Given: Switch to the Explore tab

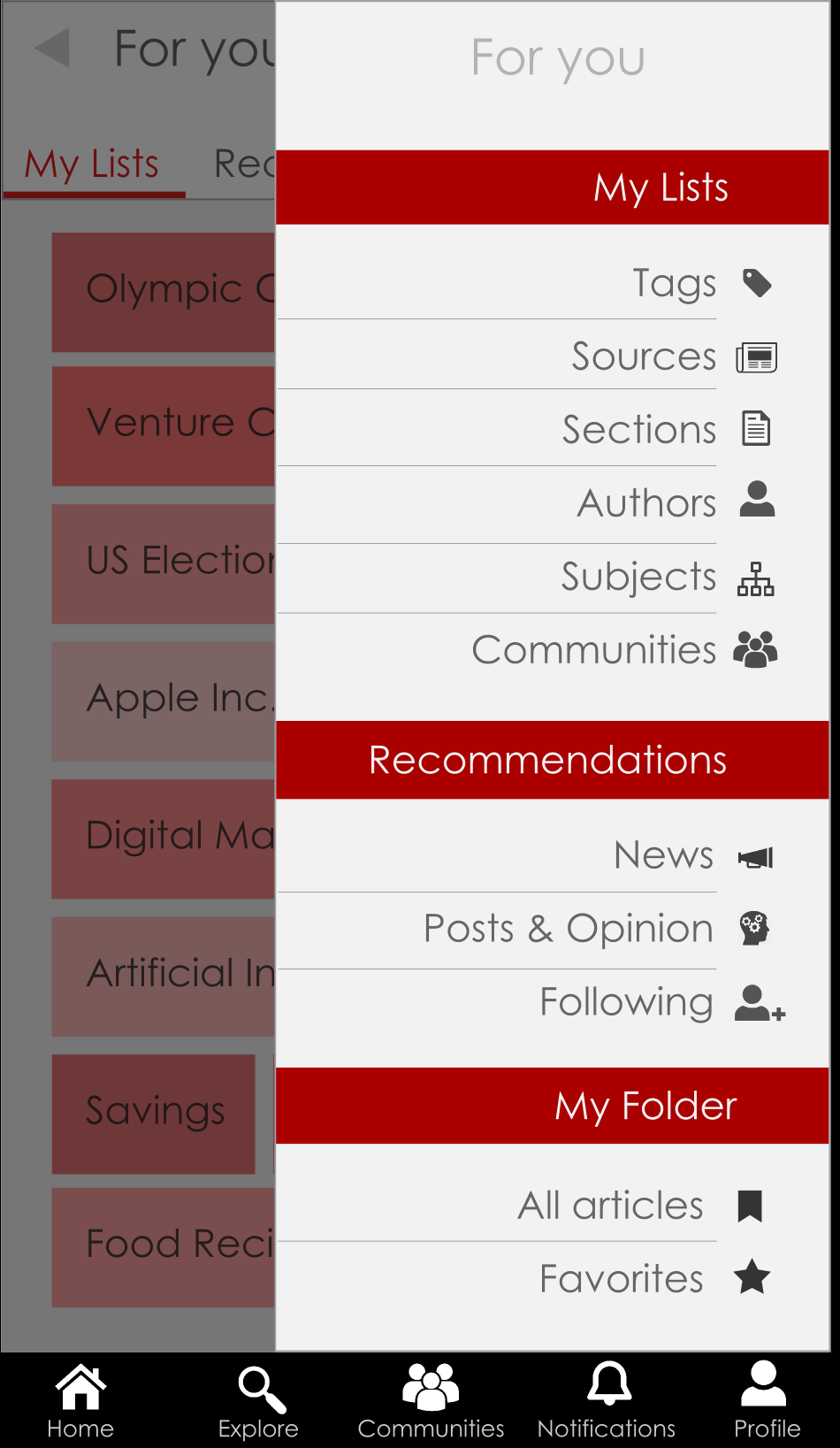Looking at the screenshot, I should [x=258, y=1400].
